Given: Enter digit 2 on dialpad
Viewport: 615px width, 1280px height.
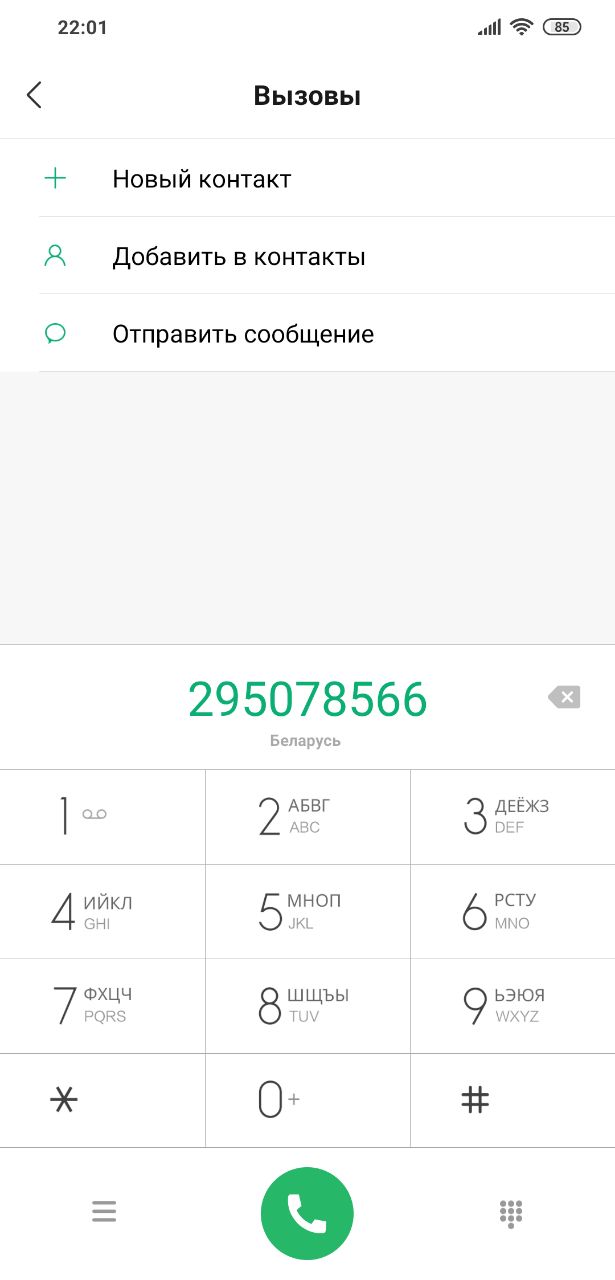Looking at the screenshot, I should [308, 817].
